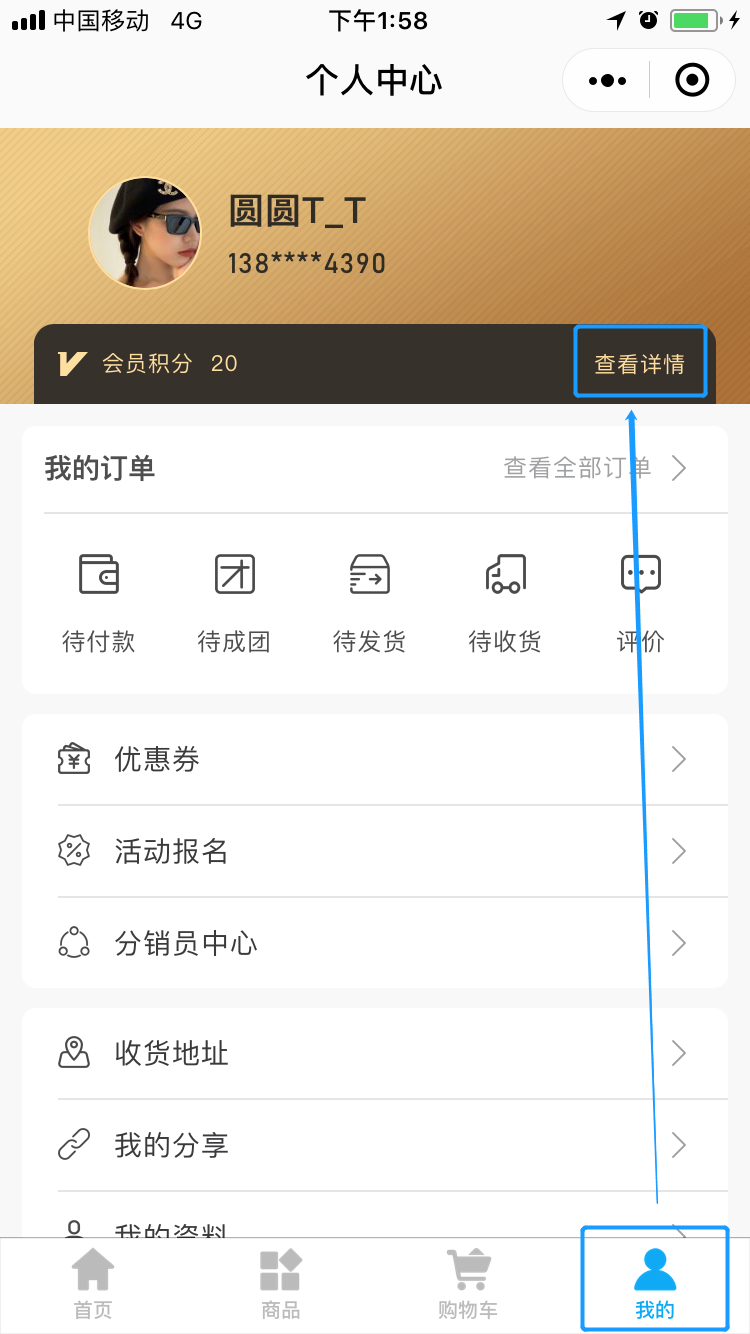Tap 查看详情 for member points
Viewport: 750px width, 1334px height.
pyautogui.click(x=640, y=363)
